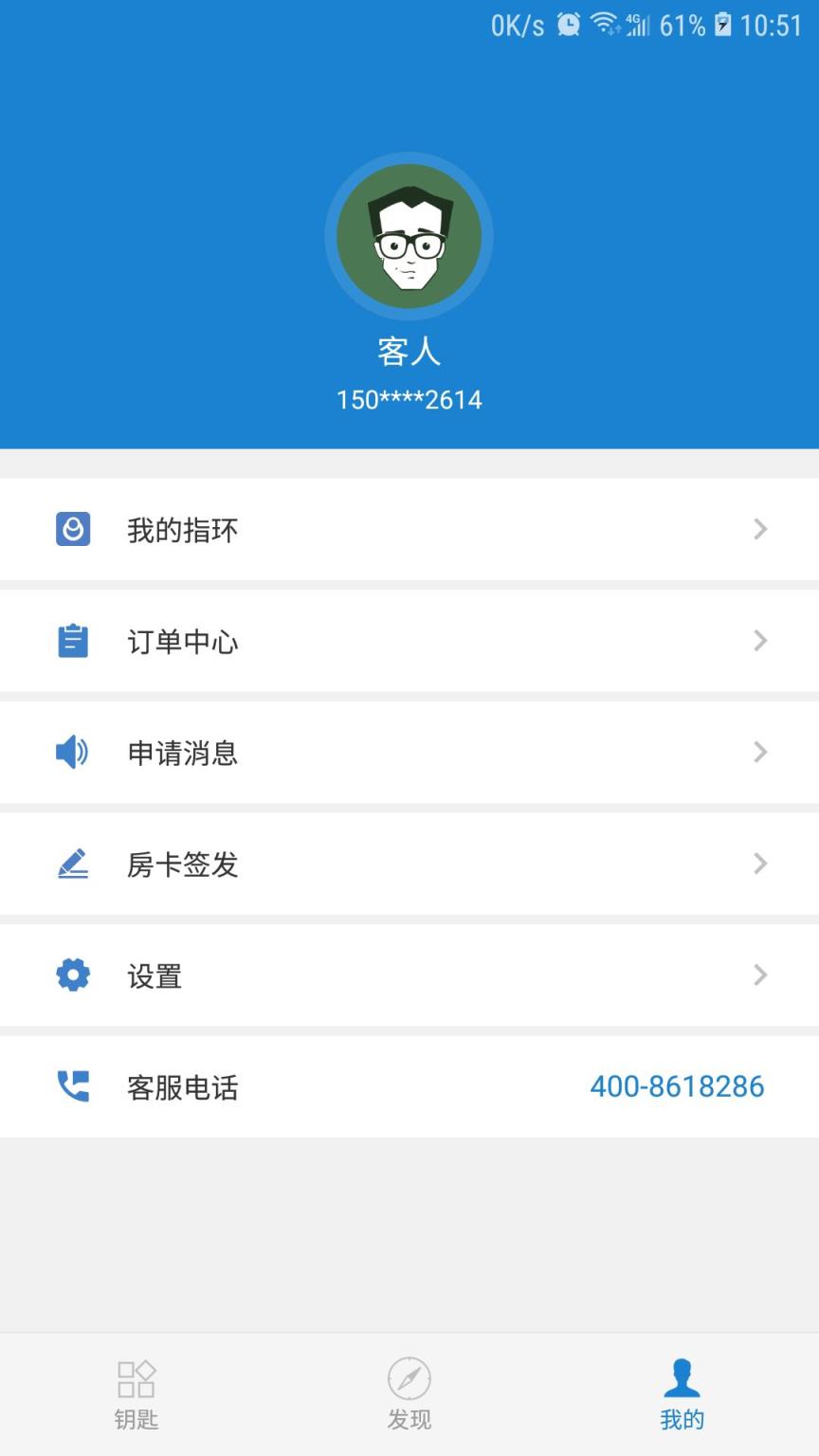This screenshot has height=1456, width=819.
Task: Open settings using the gear icon
Action: click(73, 975)
